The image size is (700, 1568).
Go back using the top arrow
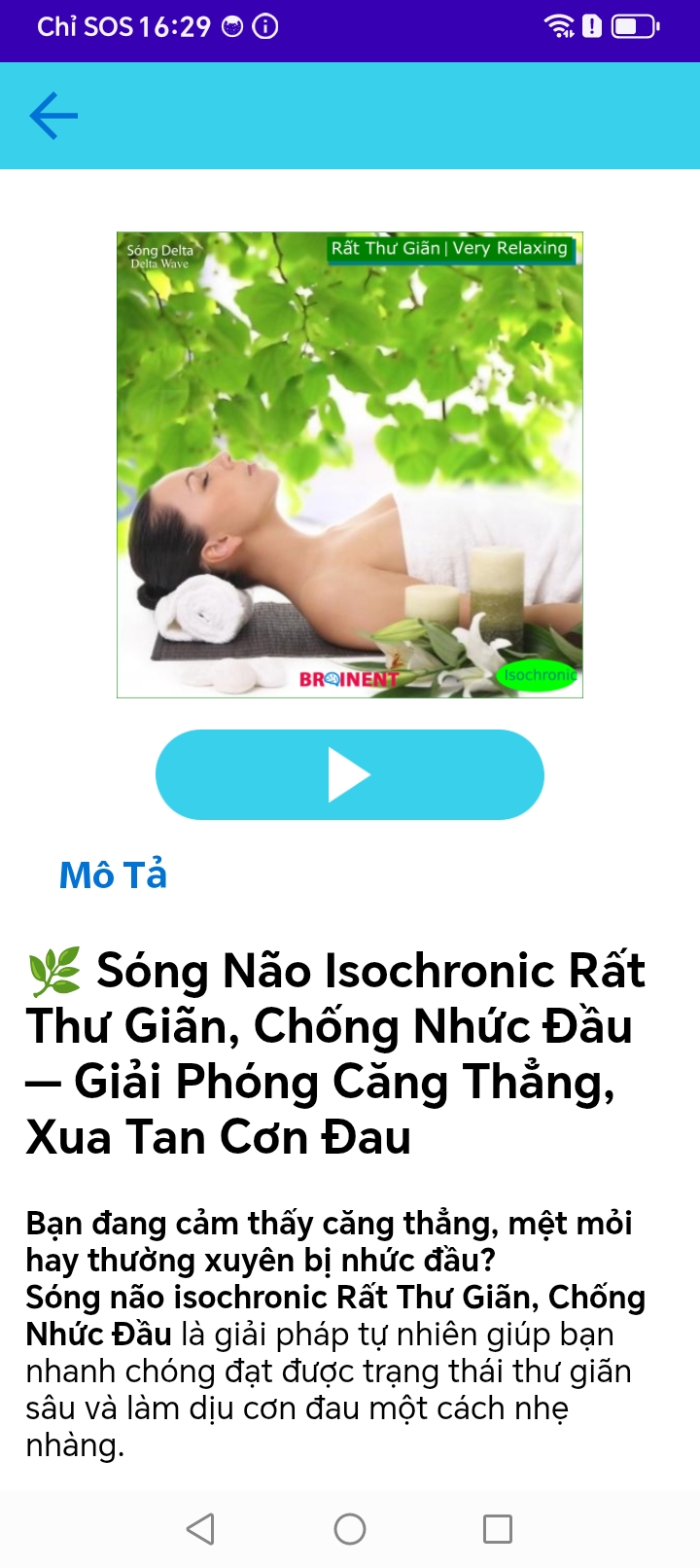point(53,117)
